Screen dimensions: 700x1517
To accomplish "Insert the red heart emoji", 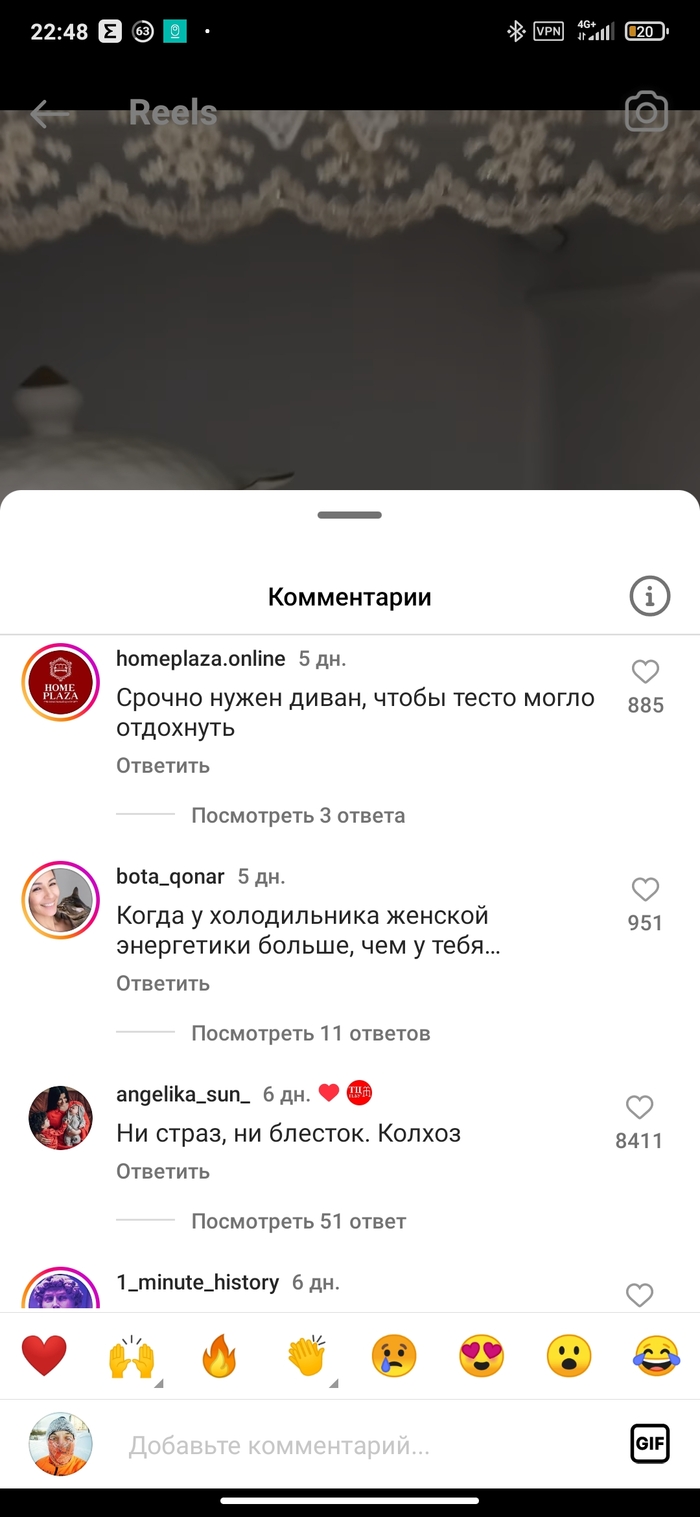I will point(44,1357).
